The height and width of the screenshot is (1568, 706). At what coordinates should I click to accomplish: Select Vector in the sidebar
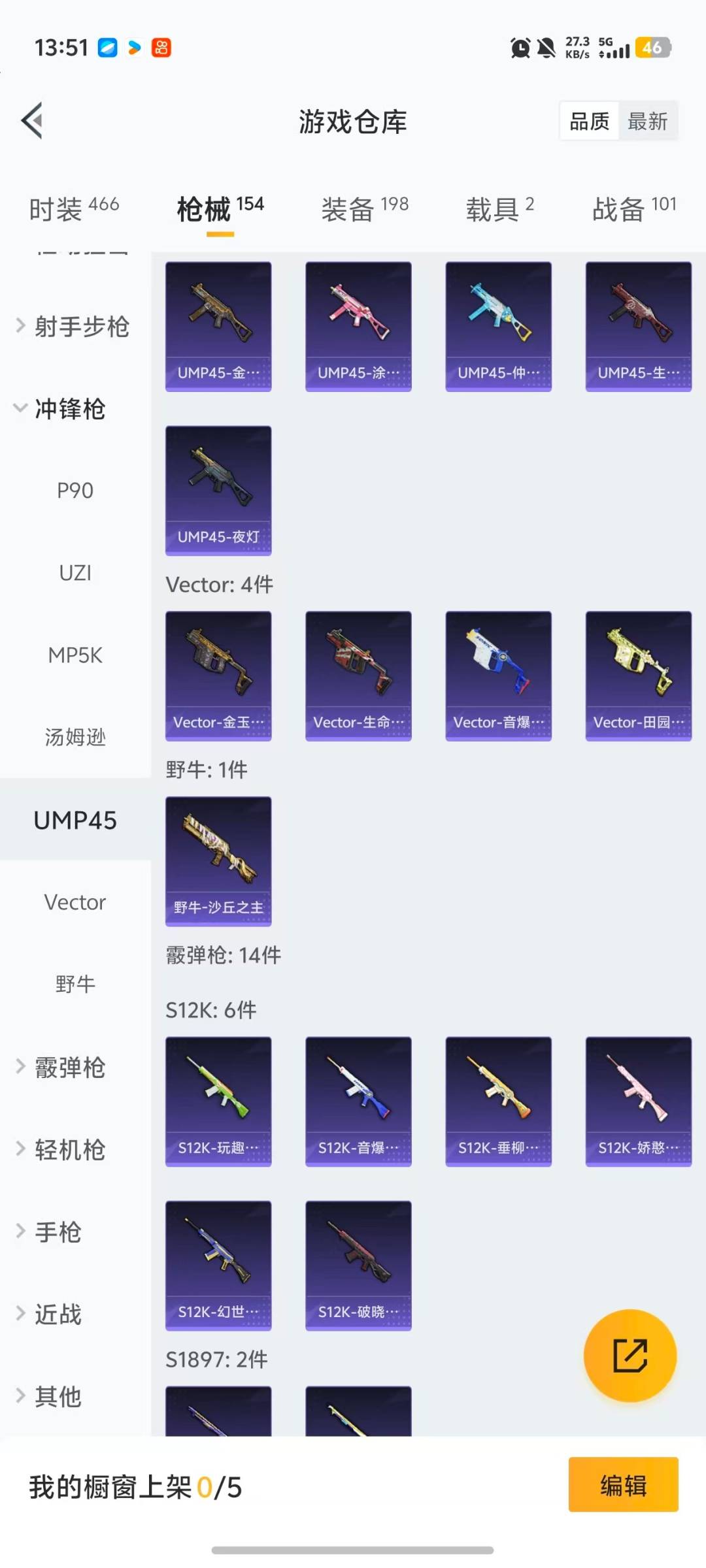[x=75, y=902]
